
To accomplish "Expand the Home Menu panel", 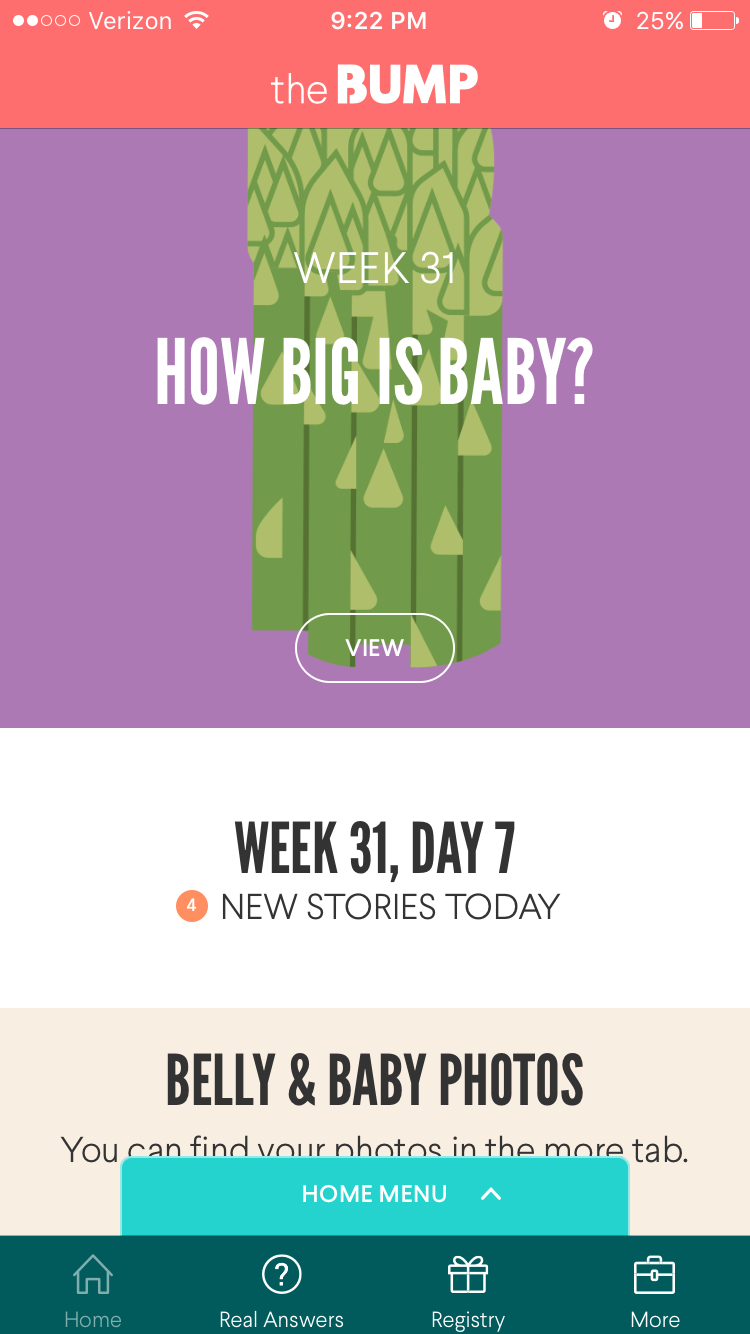I will [x=375, y=1194].
